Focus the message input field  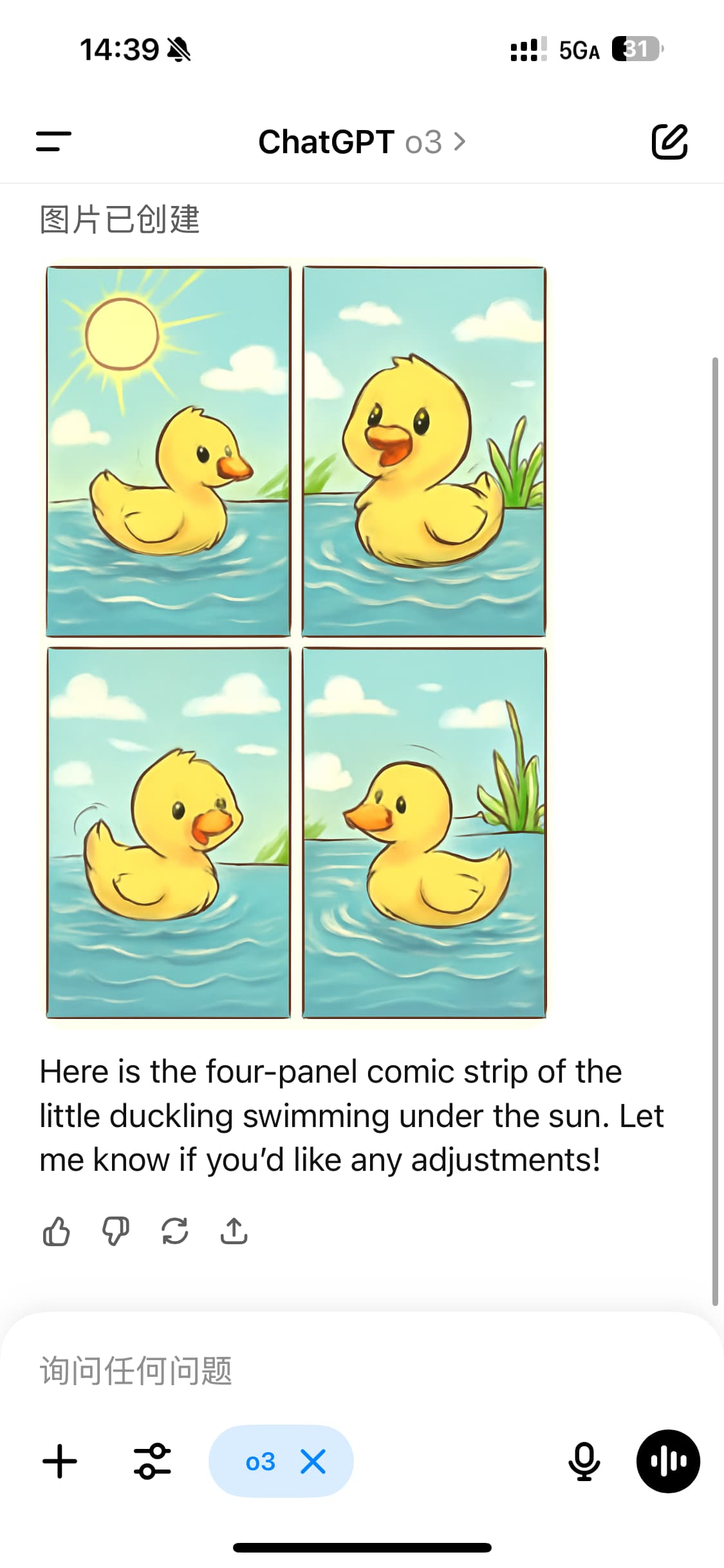tap(360, 1370)
